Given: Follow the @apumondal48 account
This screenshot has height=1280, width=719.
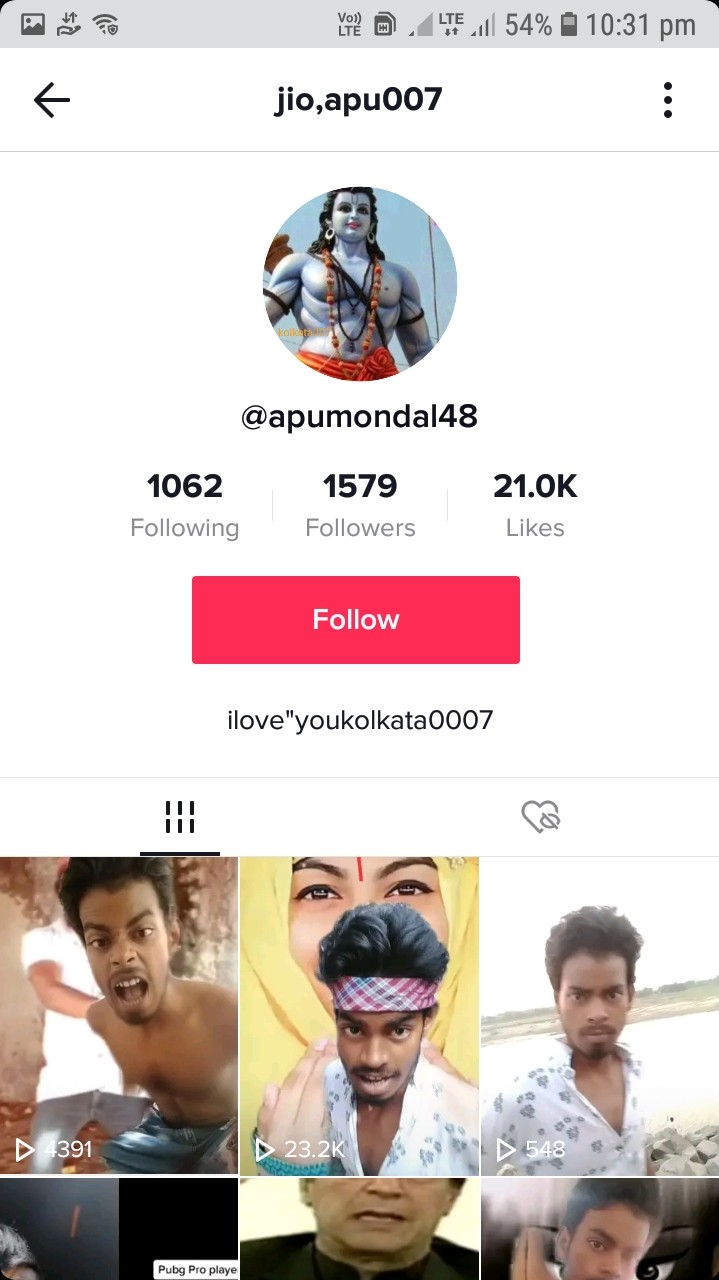Looking at the screenshot, I should pyautogui.click(x=355, y=619).
